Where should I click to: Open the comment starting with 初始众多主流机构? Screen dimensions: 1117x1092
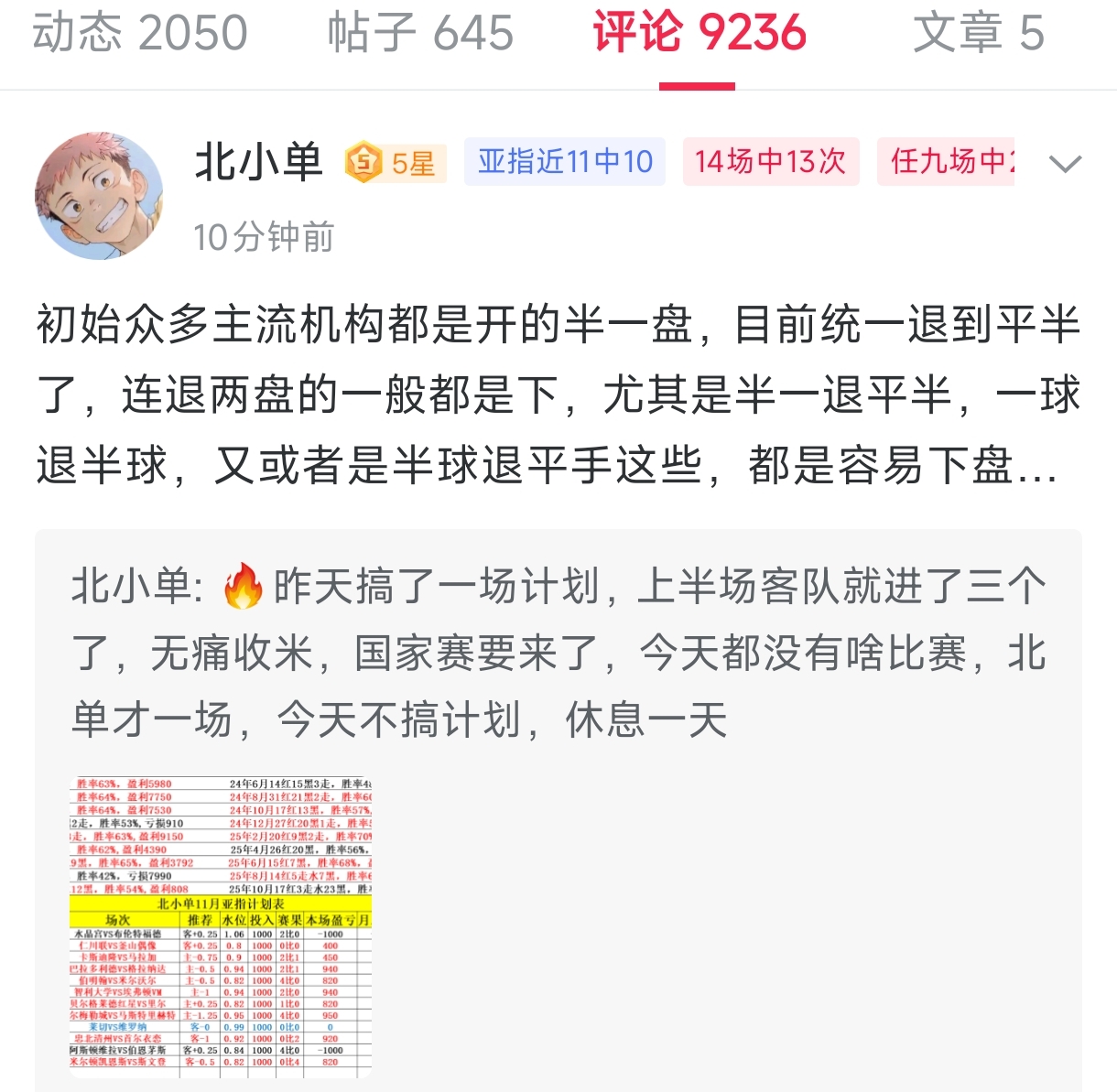[558, 395]
